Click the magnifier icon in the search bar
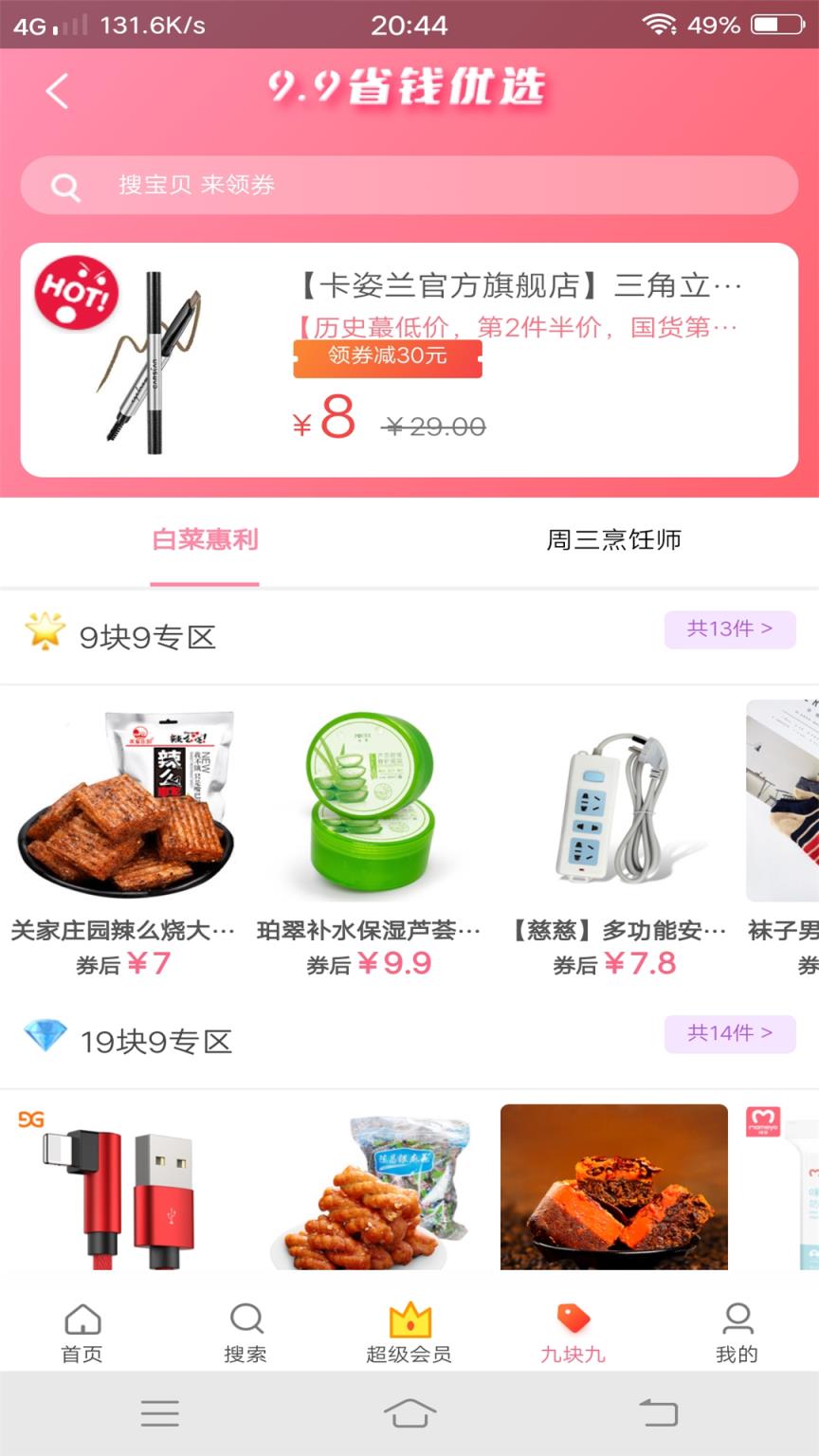 [x=64, y=186]
